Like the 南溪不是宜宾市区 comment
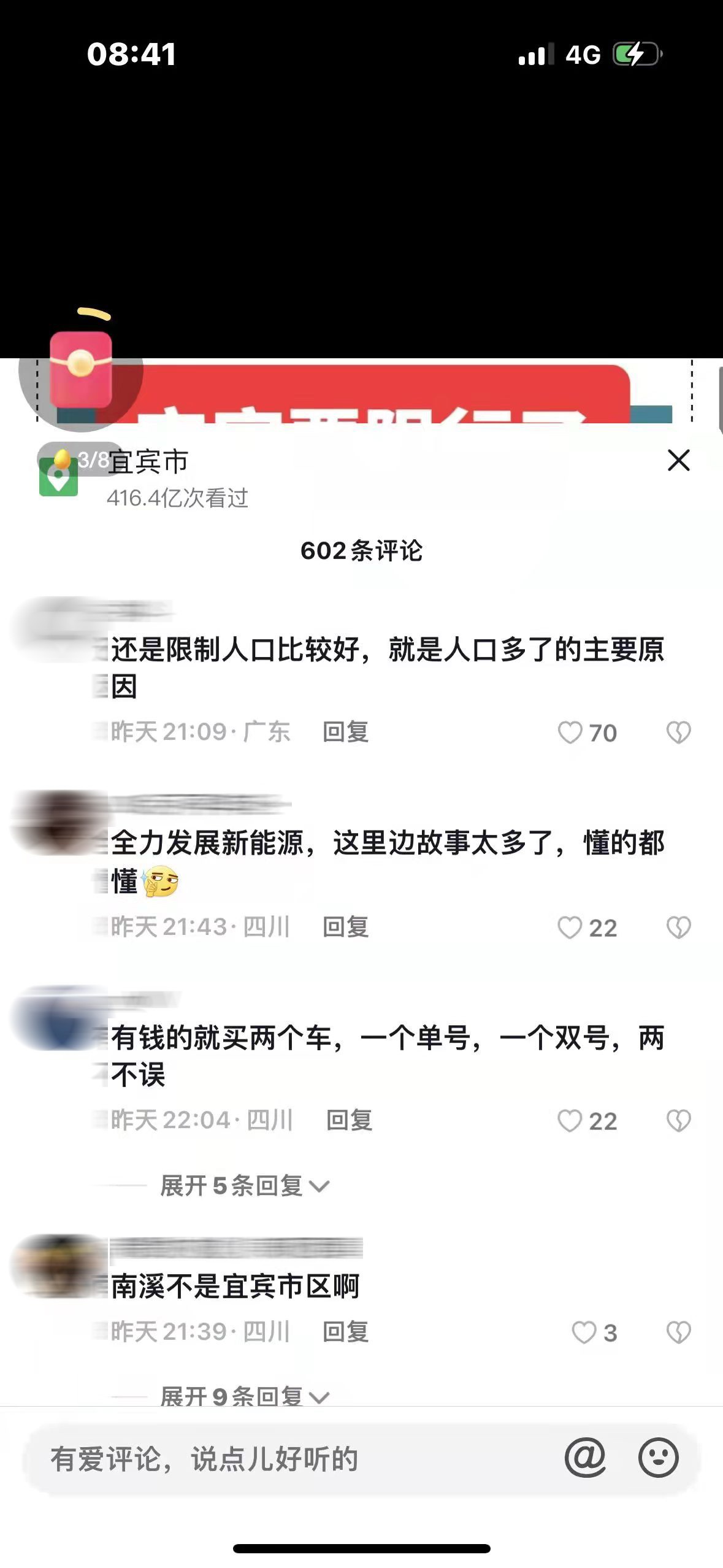Image resolution: width=723 pixels, height=1568 pixels. pos(584,1332)
